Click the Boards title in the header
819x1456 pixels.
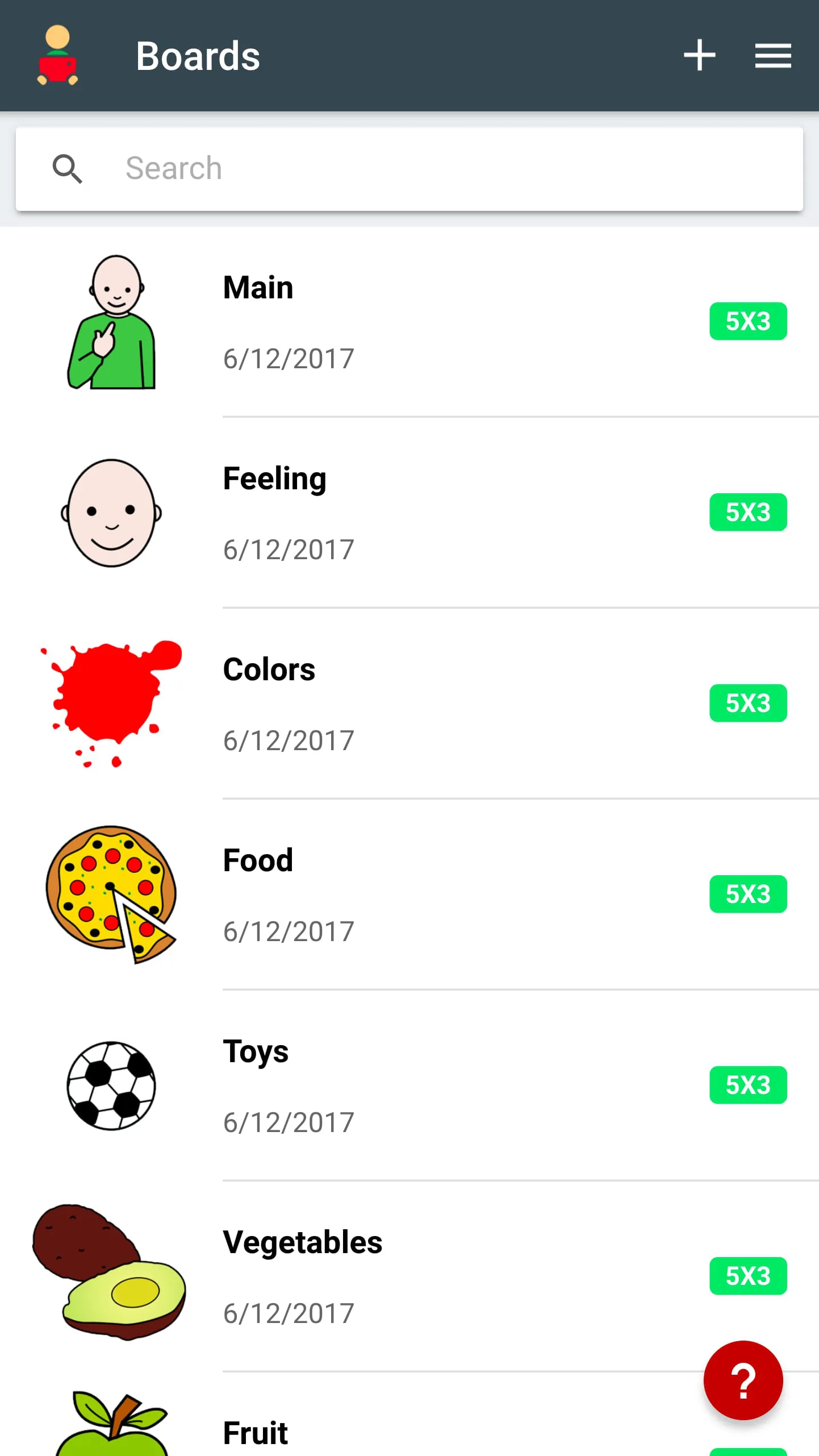[198, 56]
